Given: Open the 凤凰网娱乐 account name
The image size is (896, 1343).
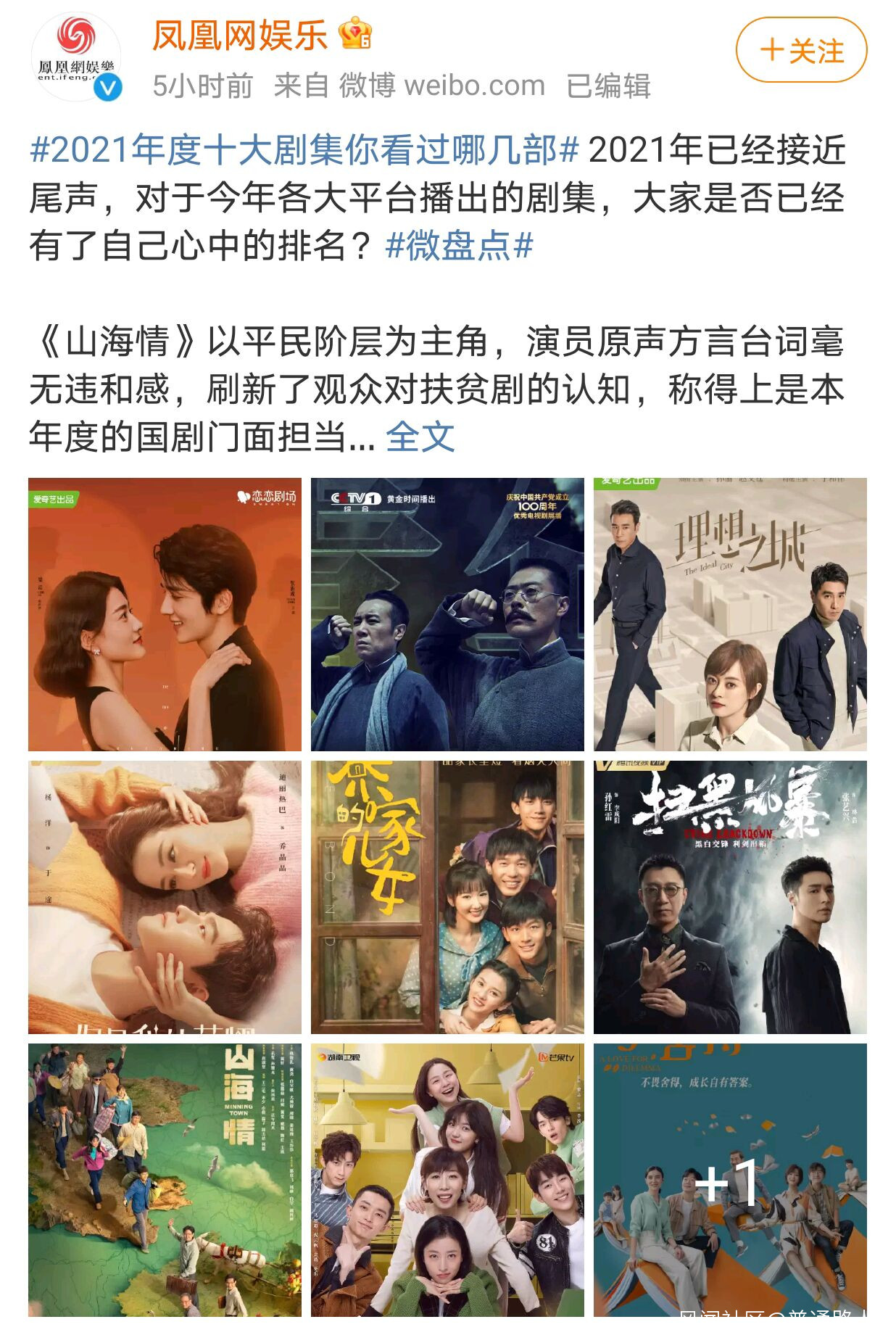Looking at the screenshot, I should 240,35.
